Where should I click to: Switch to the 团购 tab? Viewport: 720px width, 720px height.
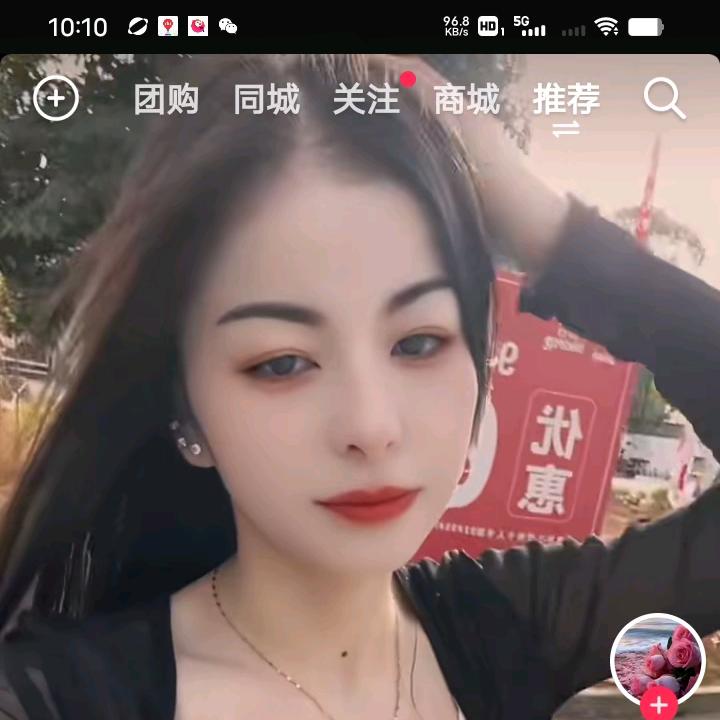click(166, 100)
